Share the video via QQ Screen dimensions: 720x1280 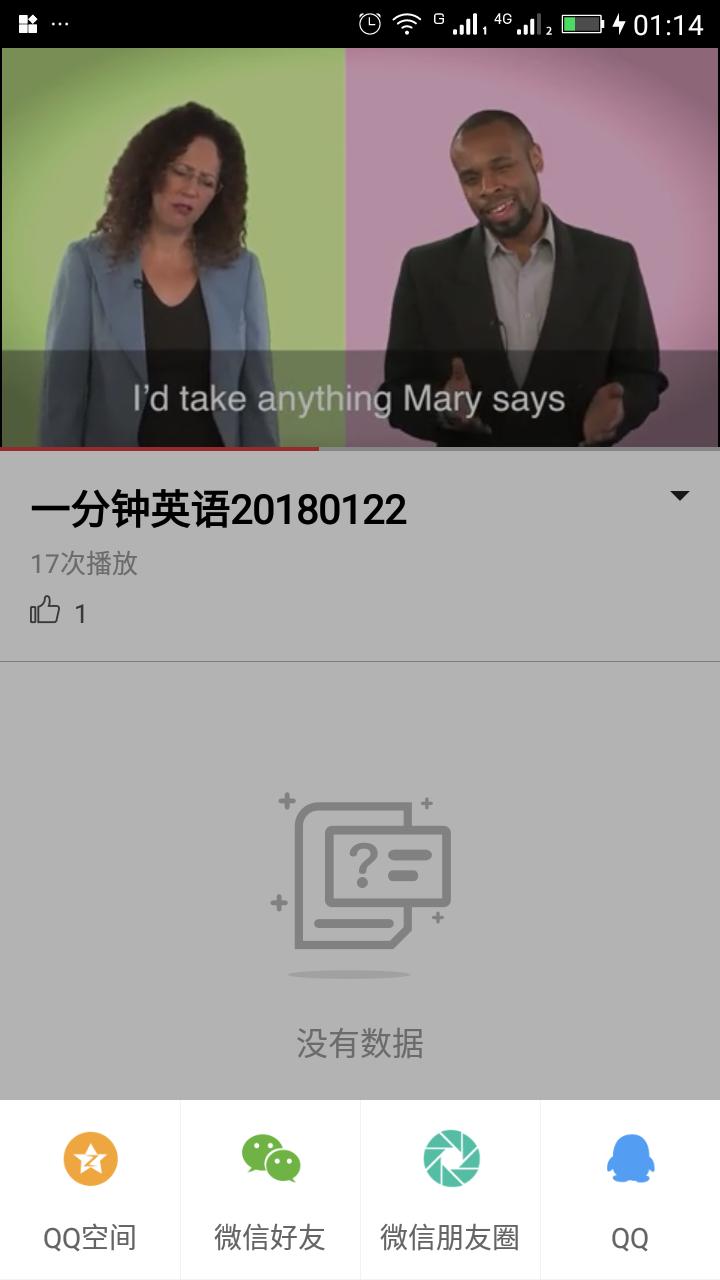(x=630, y=1188)
